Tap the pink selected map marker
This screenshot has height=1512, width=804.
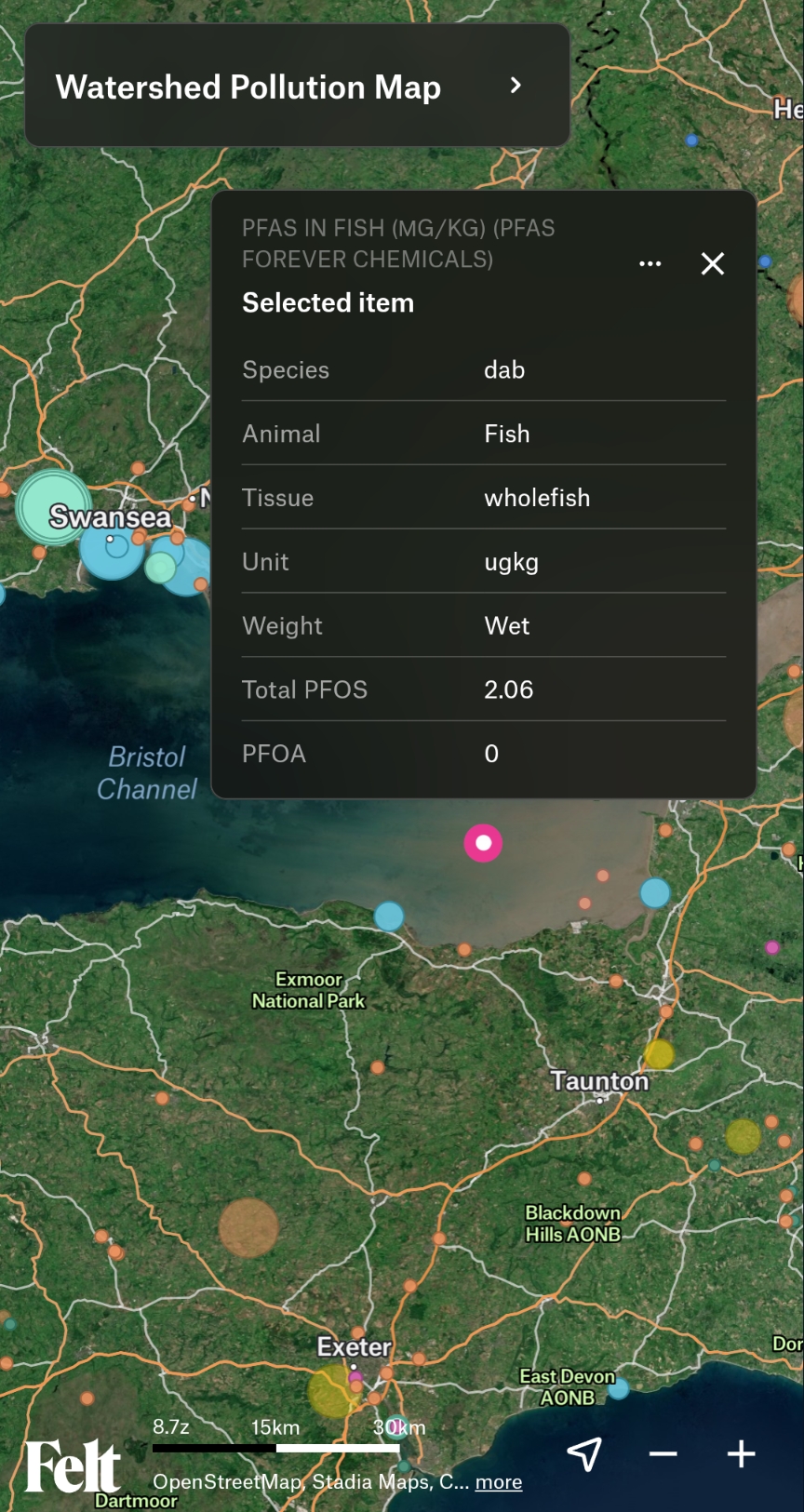pos(483,843)
